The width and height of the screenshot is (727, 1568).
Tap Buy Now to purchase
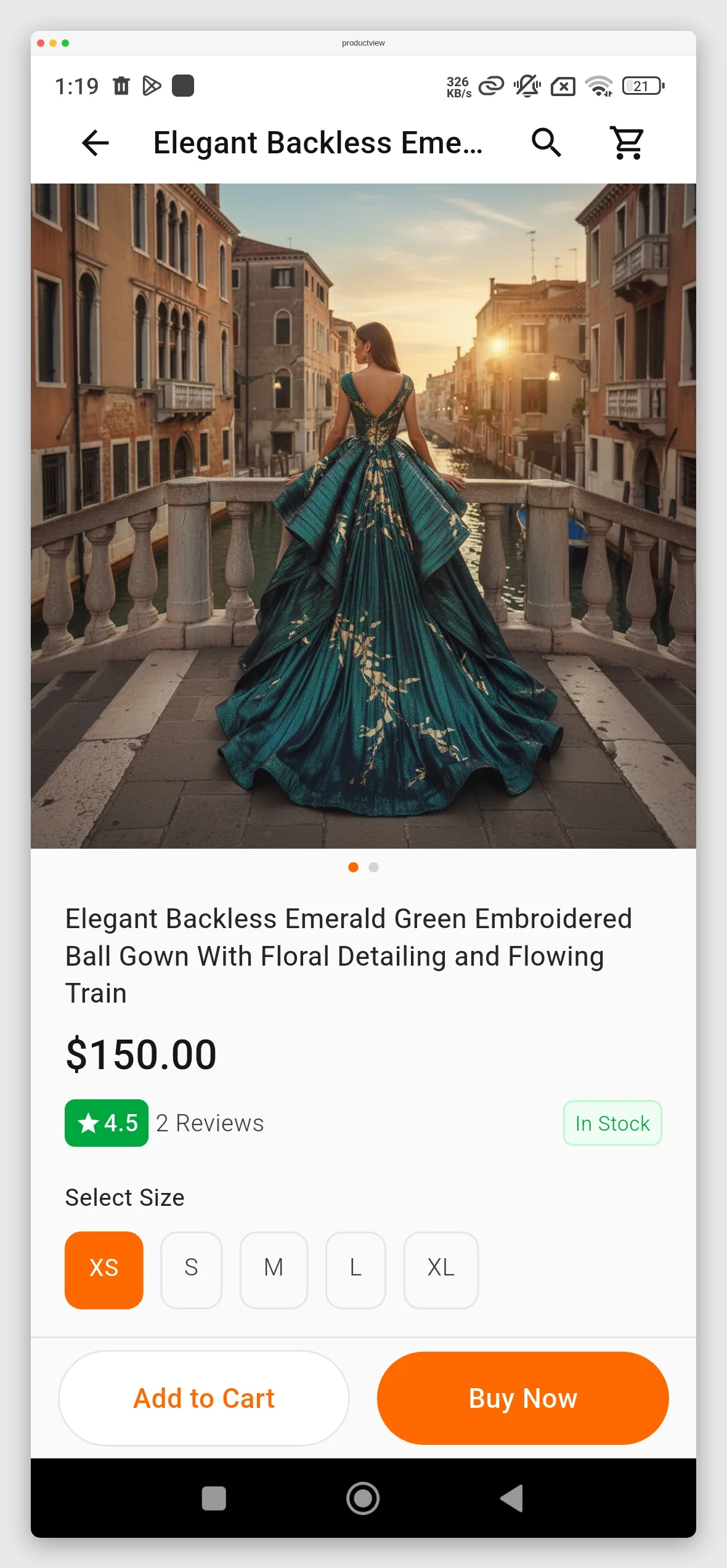[x=522, y=1398]
